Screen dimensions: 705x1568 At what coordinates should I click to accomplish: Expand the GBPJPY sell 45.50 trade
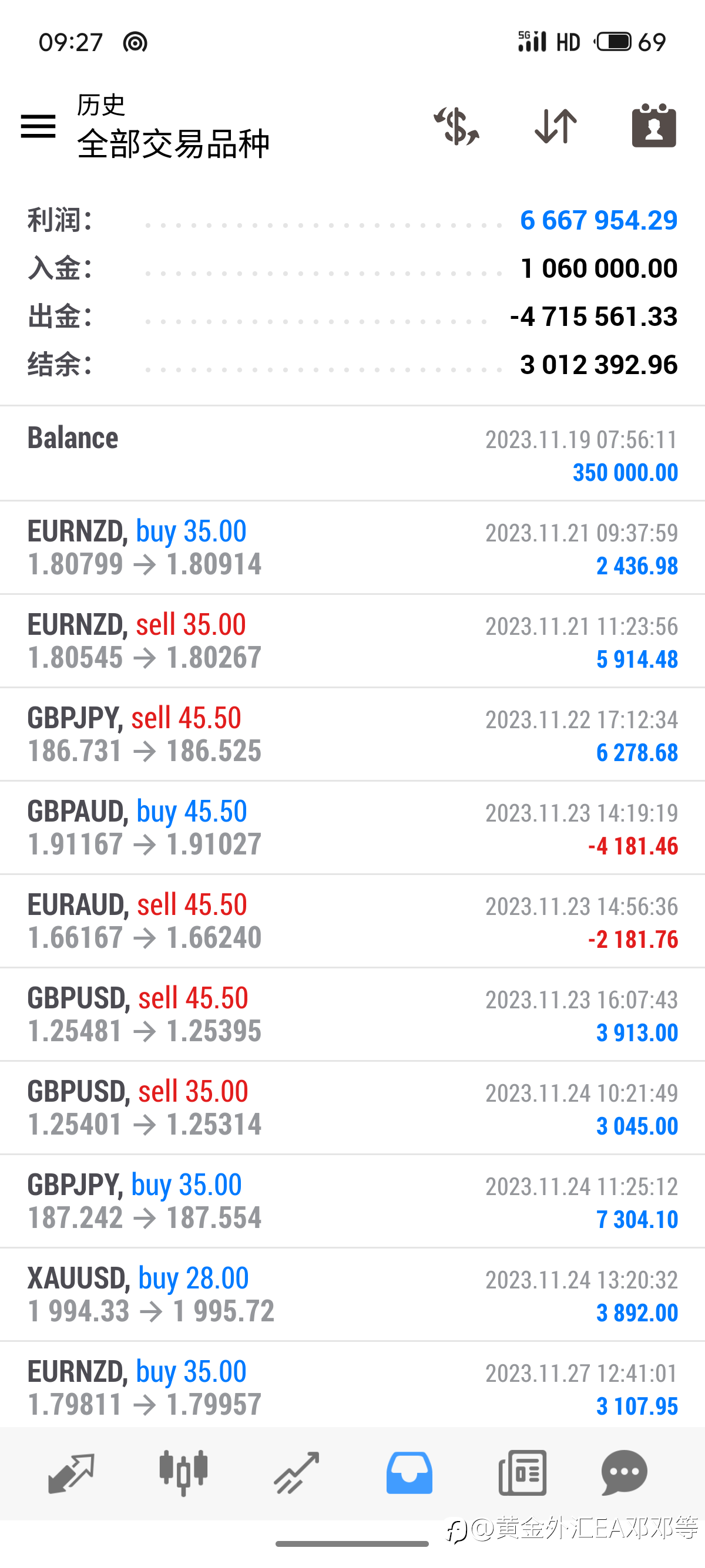point(352,735)
